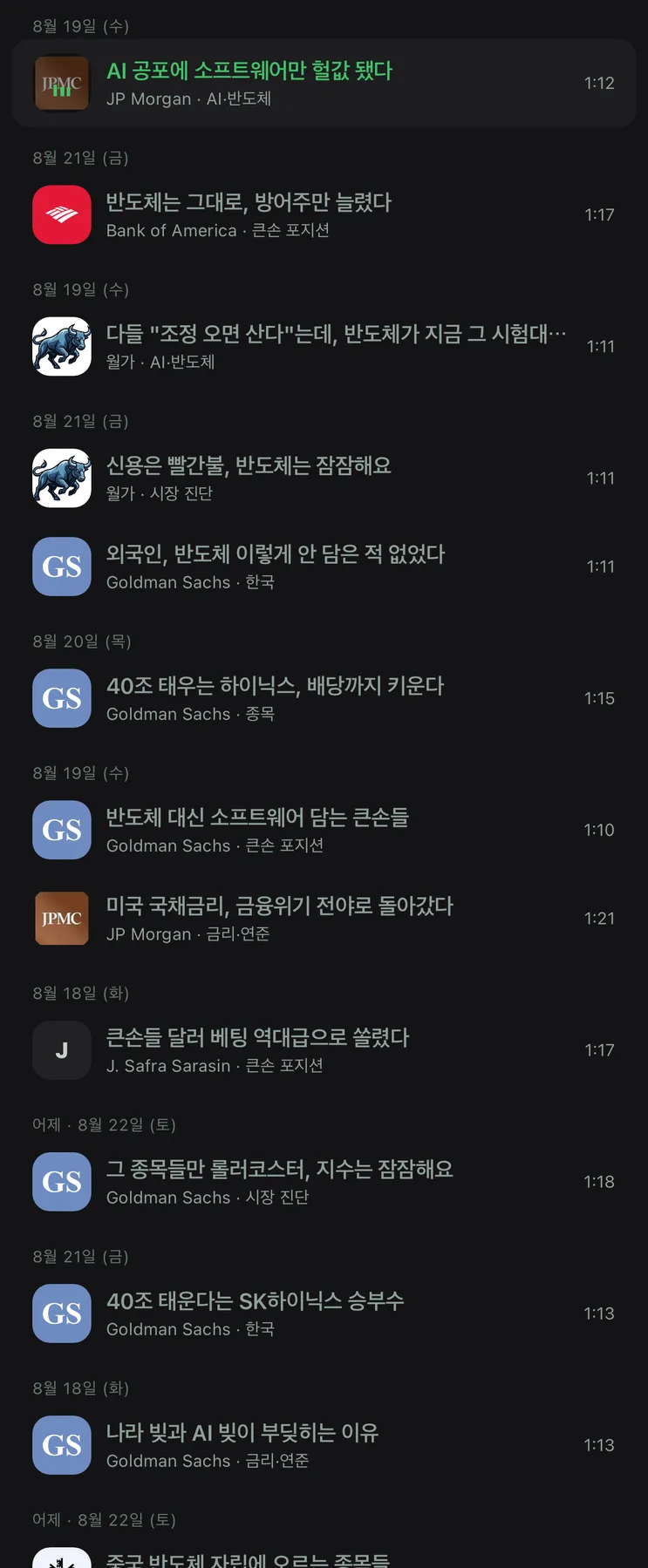Play '다들 "조정 오면 산다"는데' episode
The image size is (648, 1568).
tap(324, 346)
